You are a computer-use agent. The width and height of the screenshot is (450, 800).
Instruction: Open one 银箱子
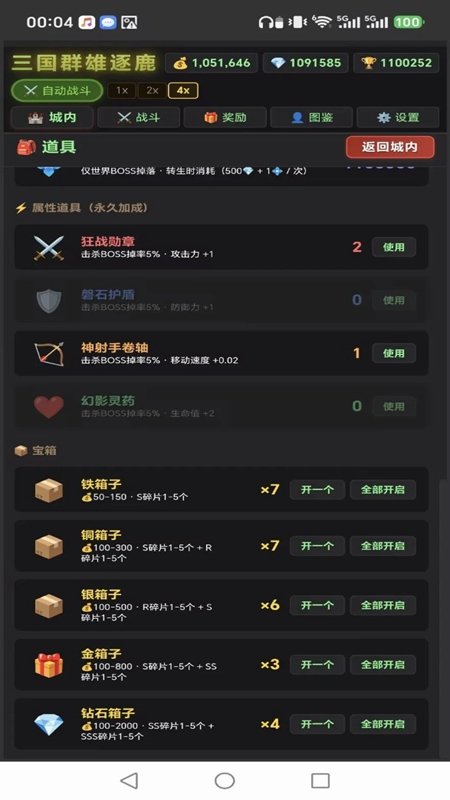(317, 605)
